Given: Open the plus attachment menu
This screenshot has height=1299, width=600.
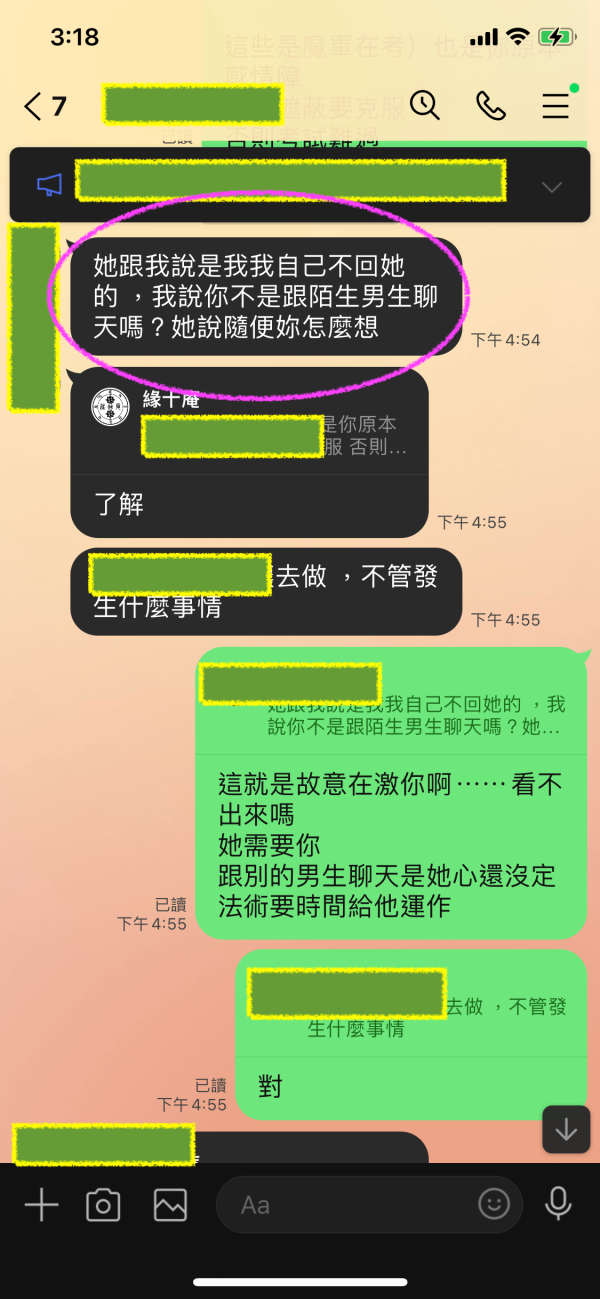Looking at the screenshot, I should 41,1205.
